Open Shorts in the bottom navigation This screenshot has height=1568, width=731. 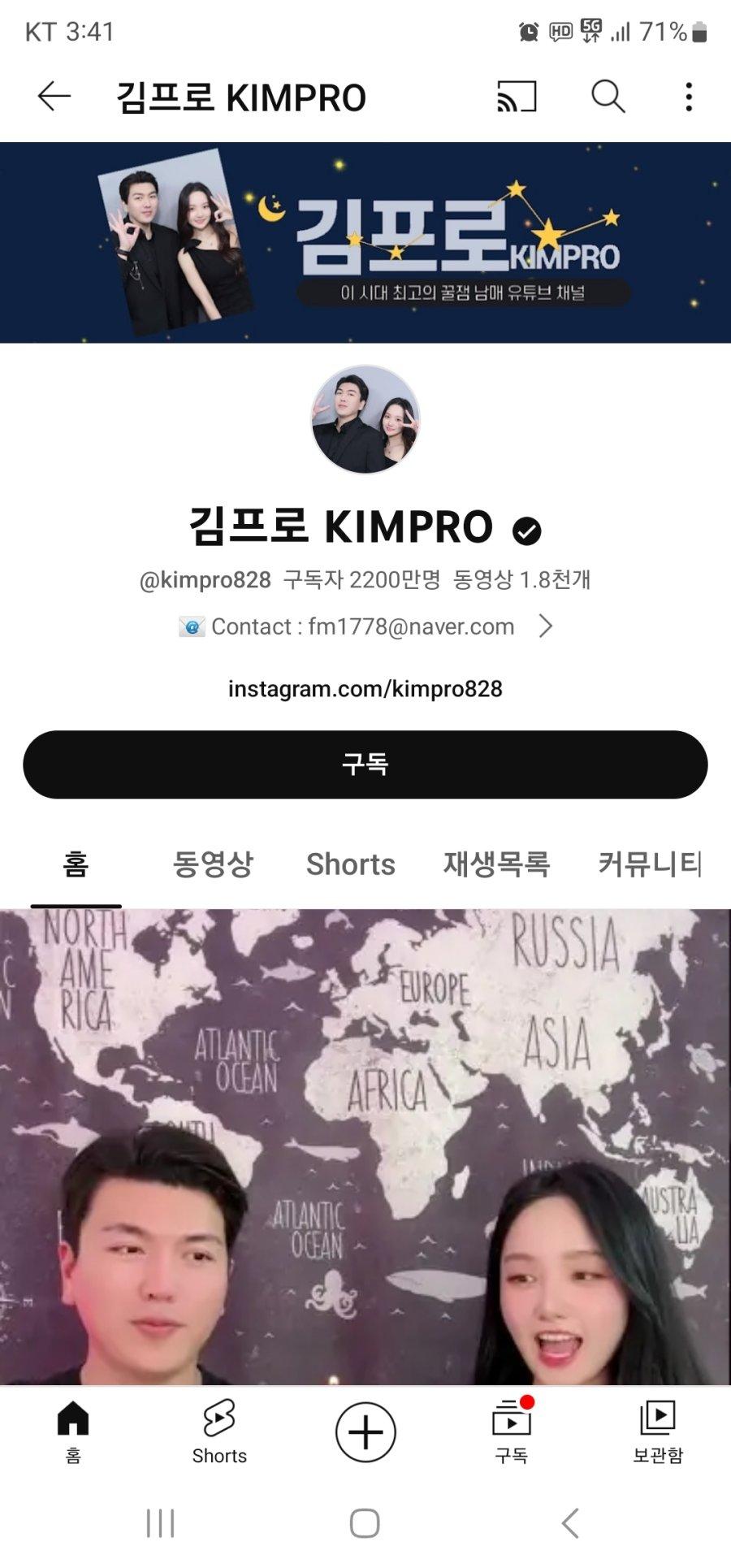(219, 1432)
